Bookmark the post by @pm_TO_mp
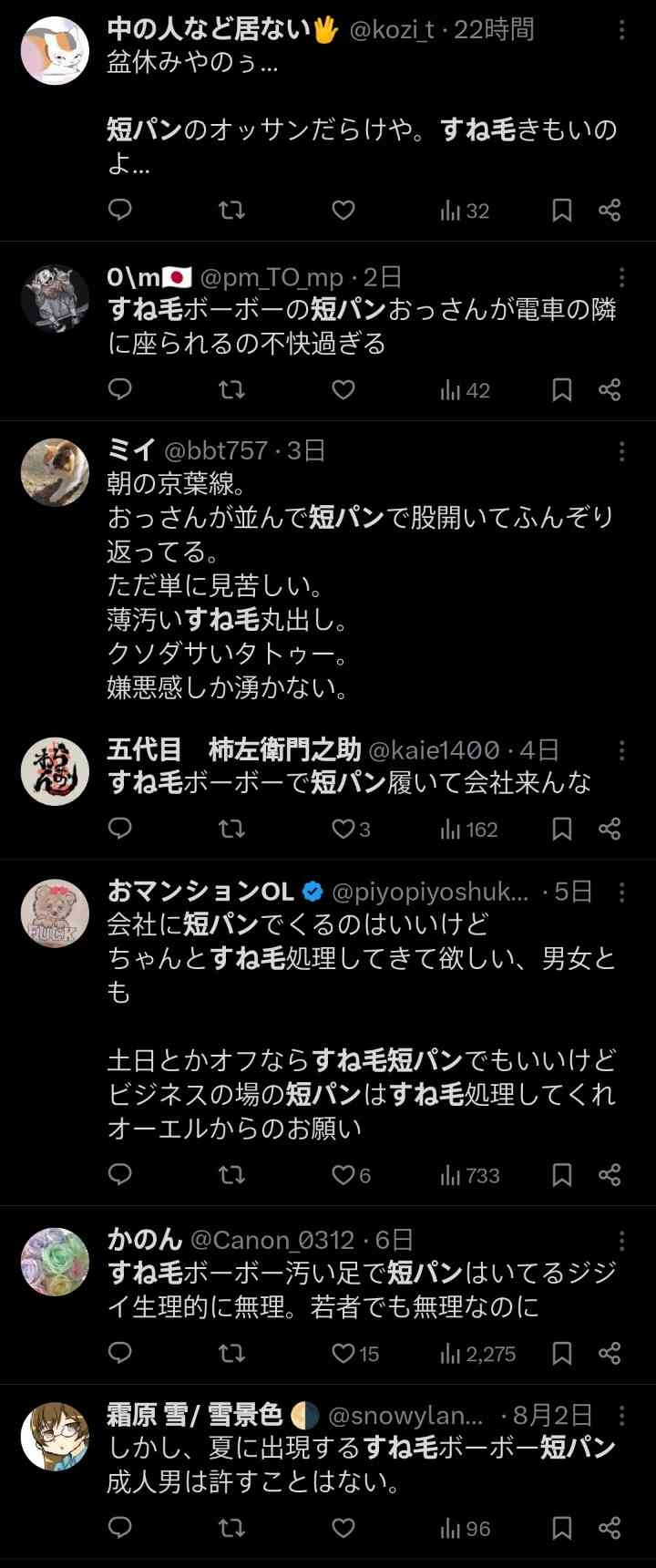 (x=562, y=390)
